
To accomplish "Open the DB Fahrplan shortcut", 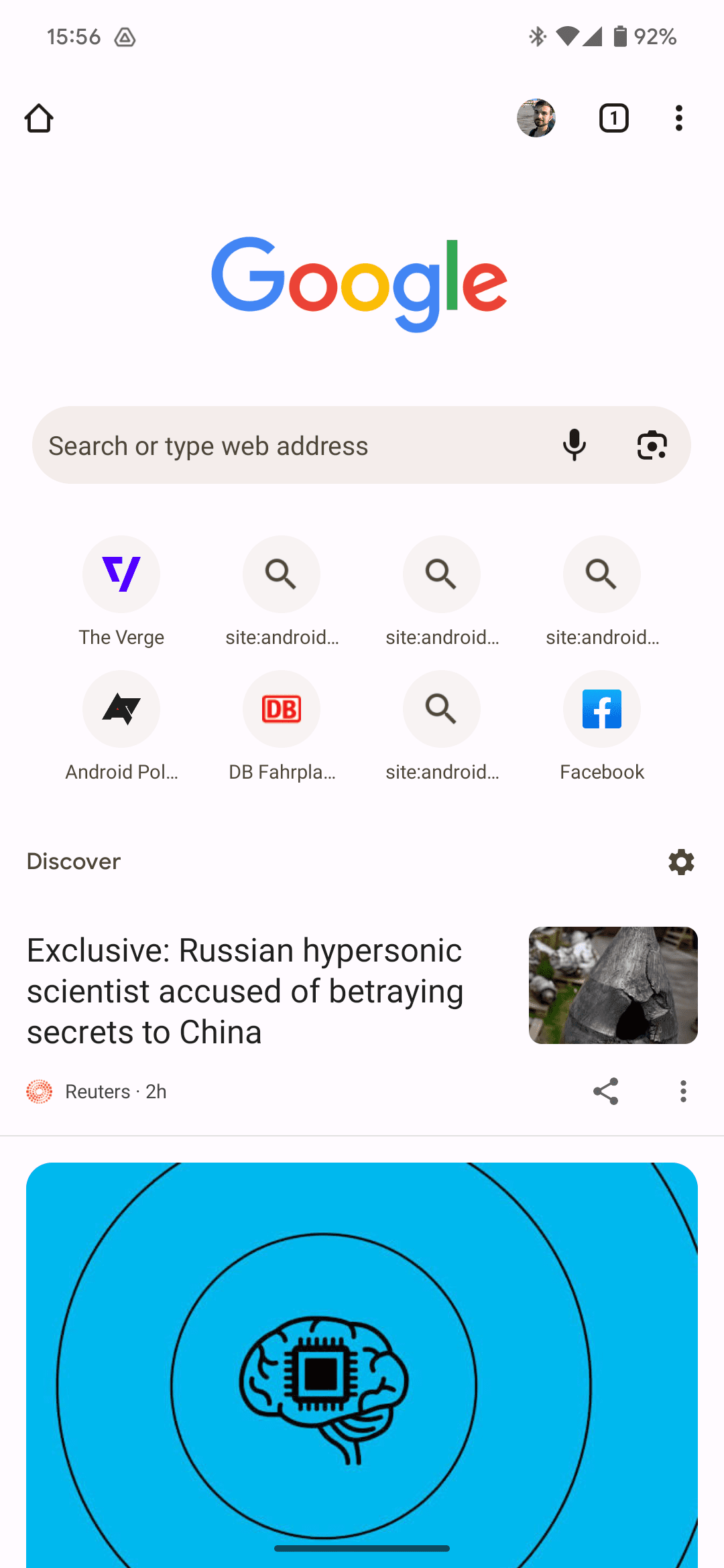I will tap(282, 726).
